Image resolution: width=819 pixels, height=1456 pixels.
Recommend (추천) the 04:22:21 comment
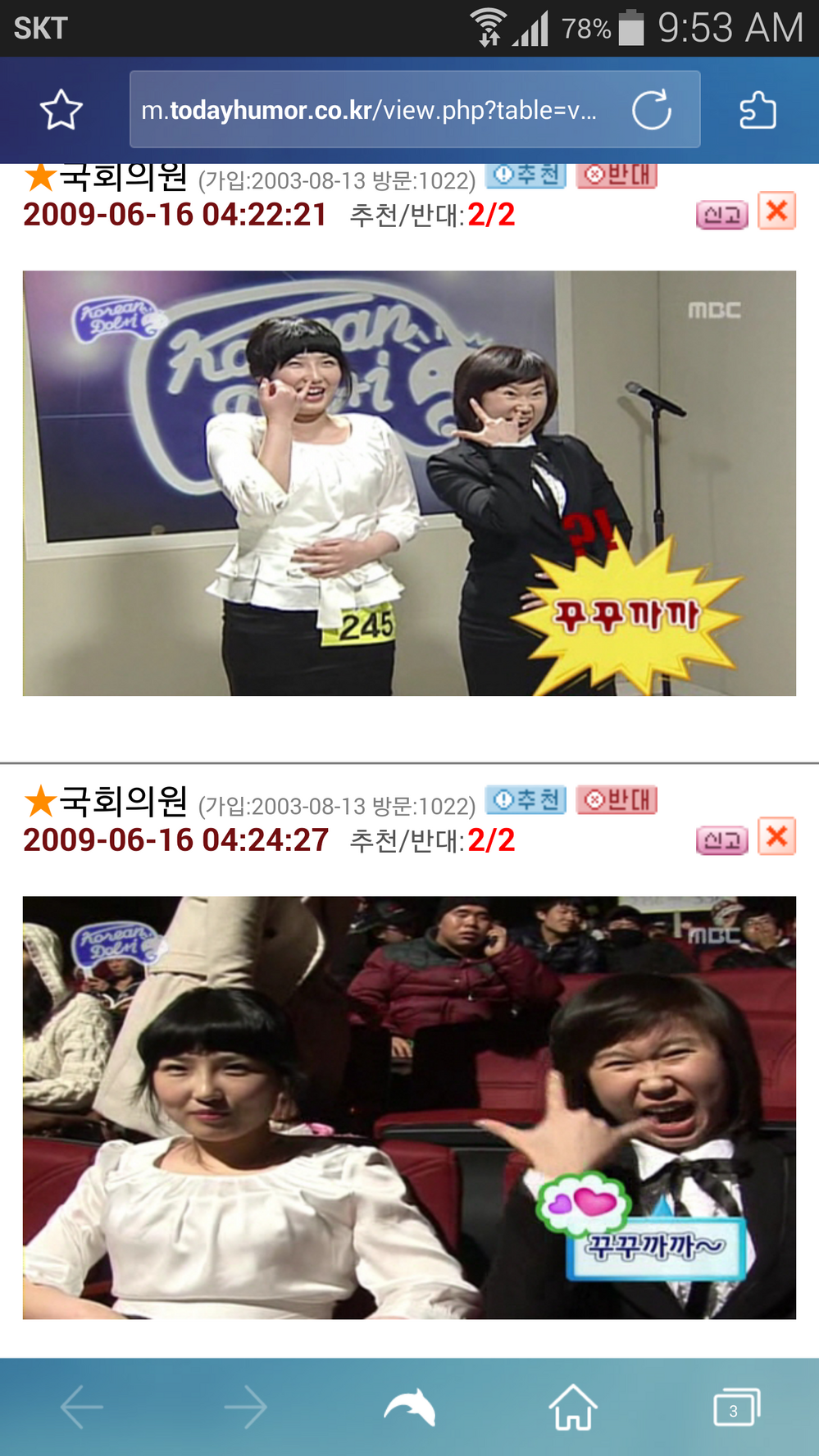pos(526,175)
